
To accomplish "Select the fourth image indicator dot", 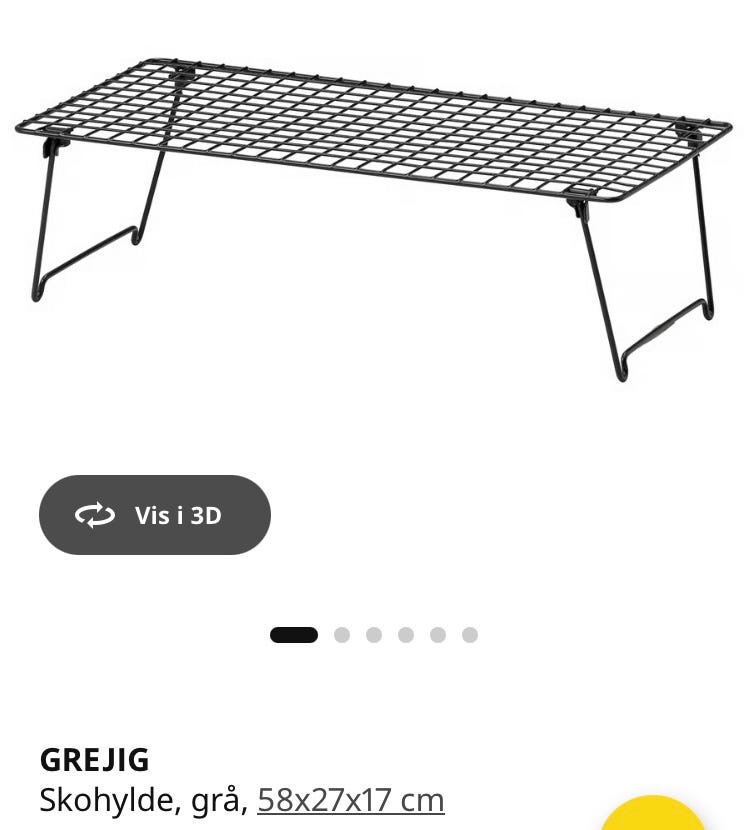I will (x=405, y=635).
